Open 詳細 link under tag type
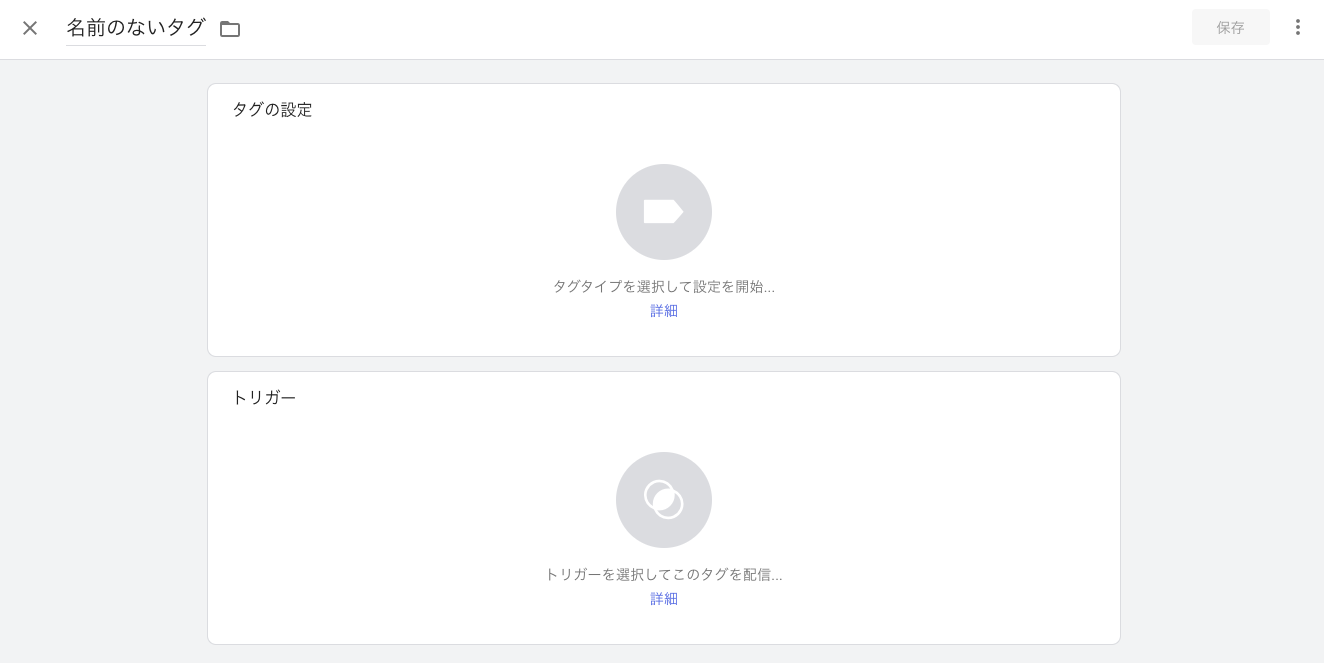Viewport: 1324px width, 663px height. (664, 311)
